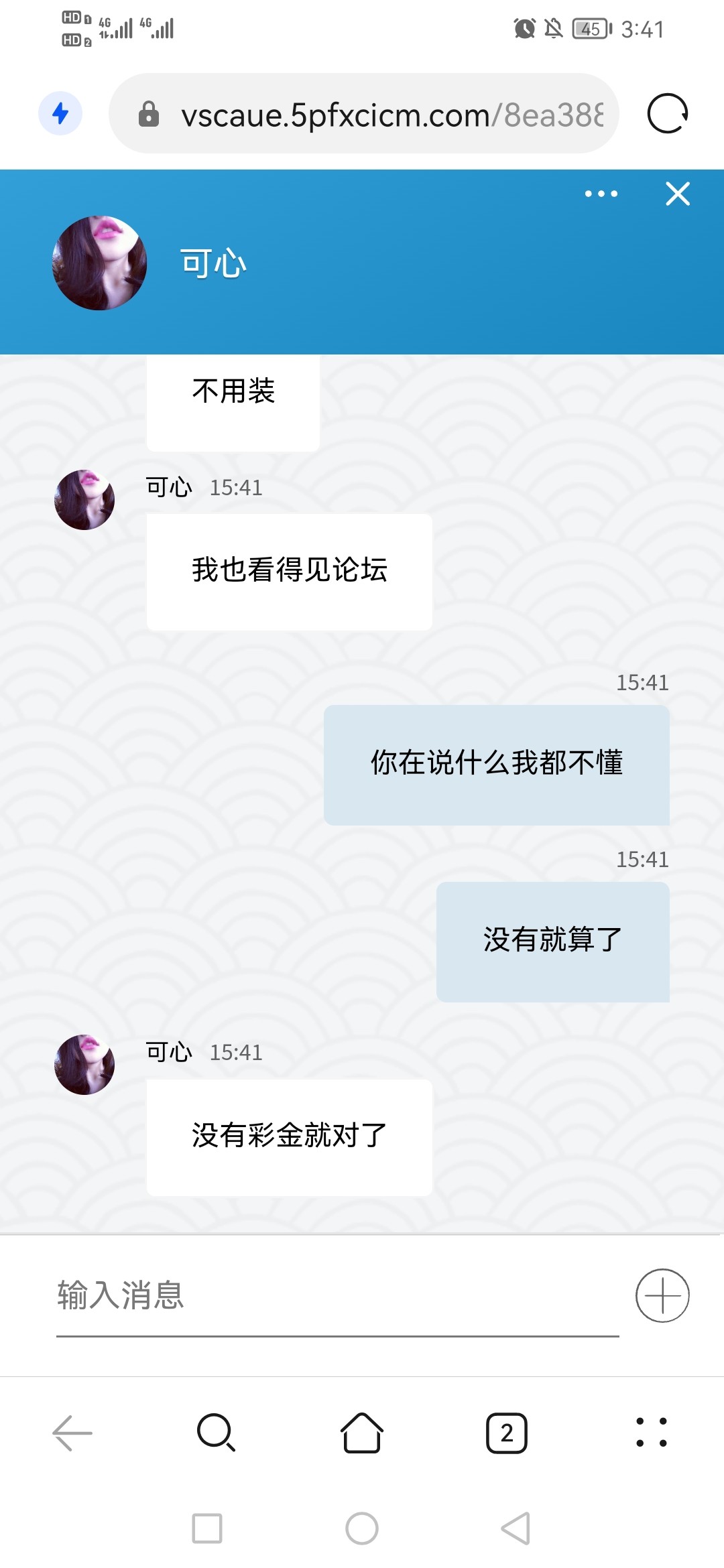The image size is (724, 1568).
Task: Close the chat with 可心
Action: click(678, 194)
